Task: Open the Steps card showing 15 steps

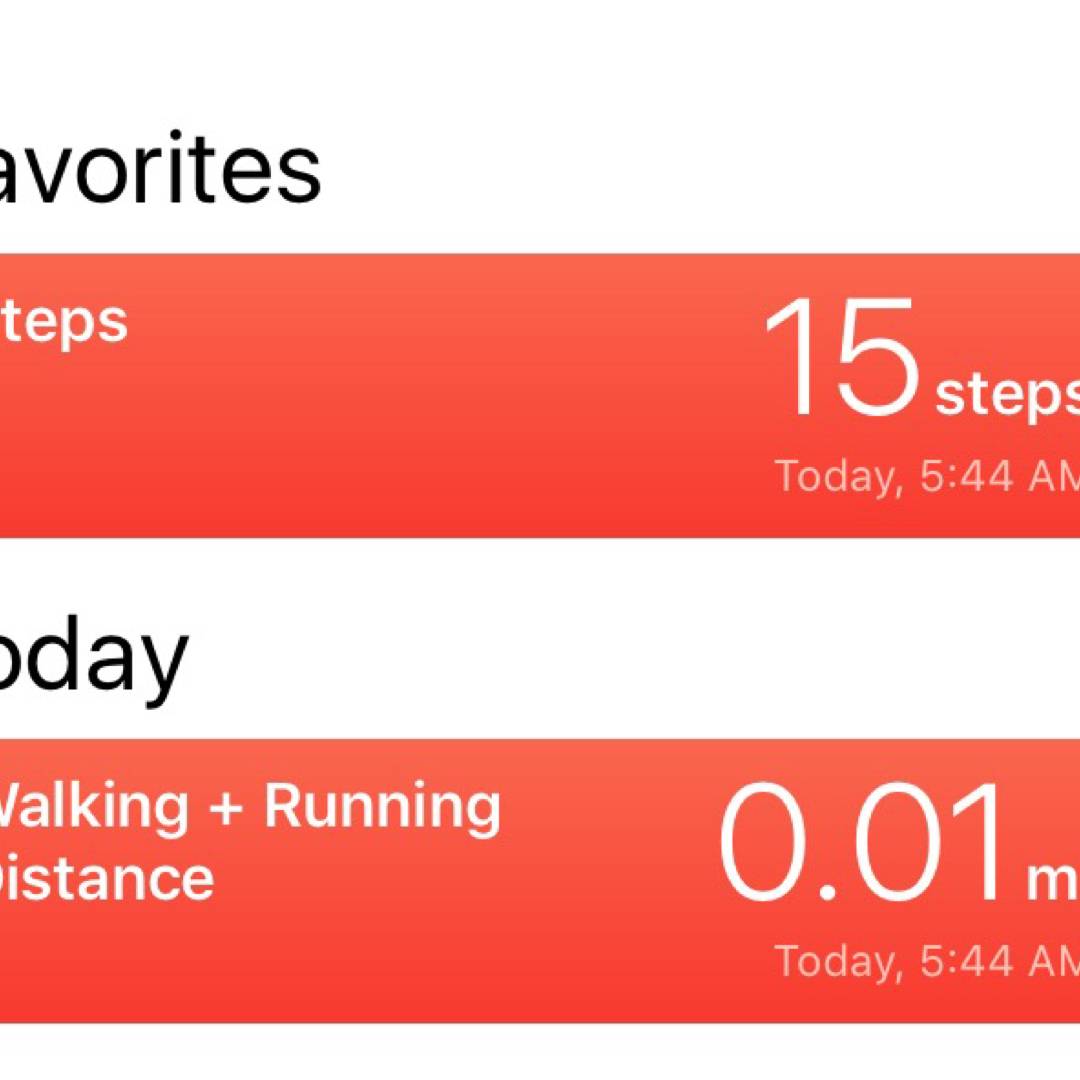Action: [540, 395]
